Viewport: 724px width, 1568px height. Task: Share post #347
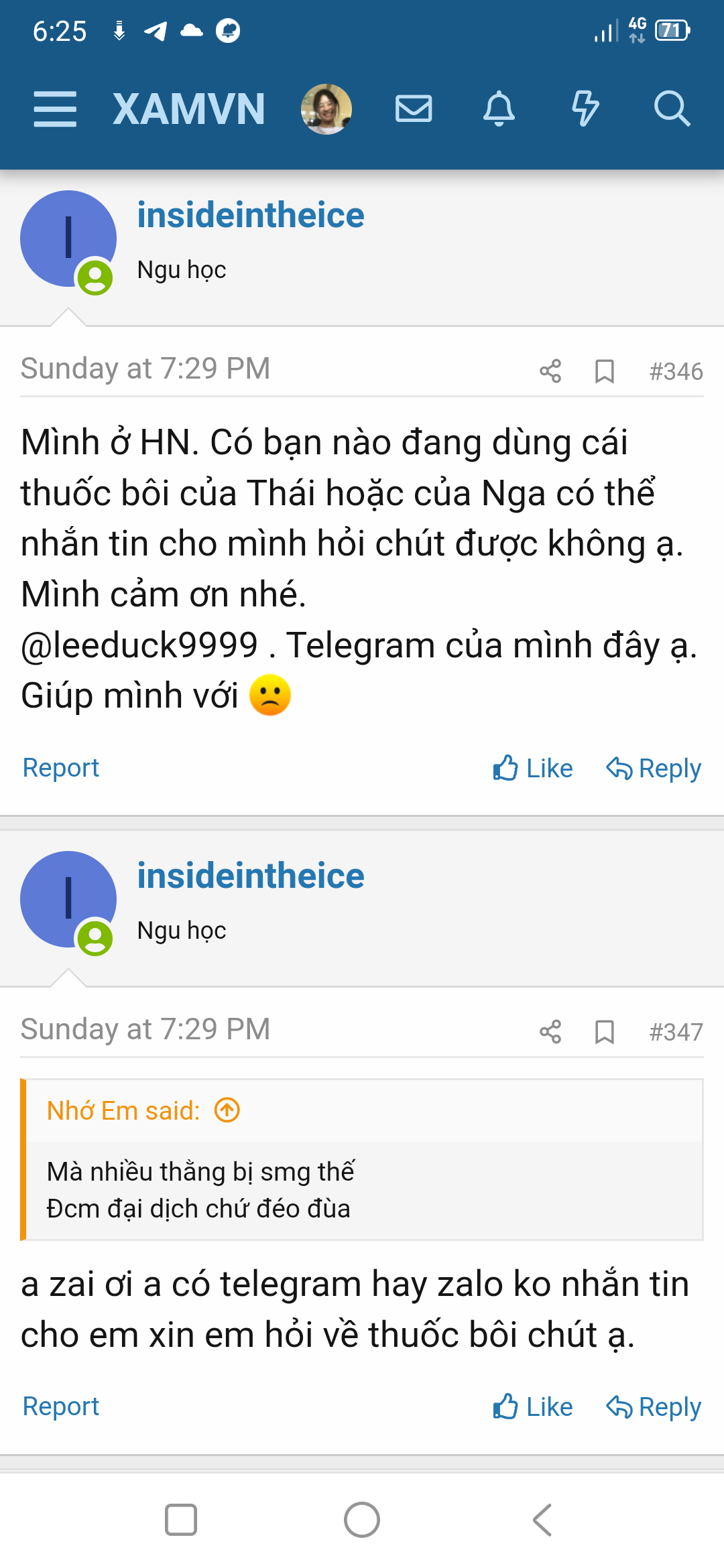pyautogui.click(x=550, y=1030)
